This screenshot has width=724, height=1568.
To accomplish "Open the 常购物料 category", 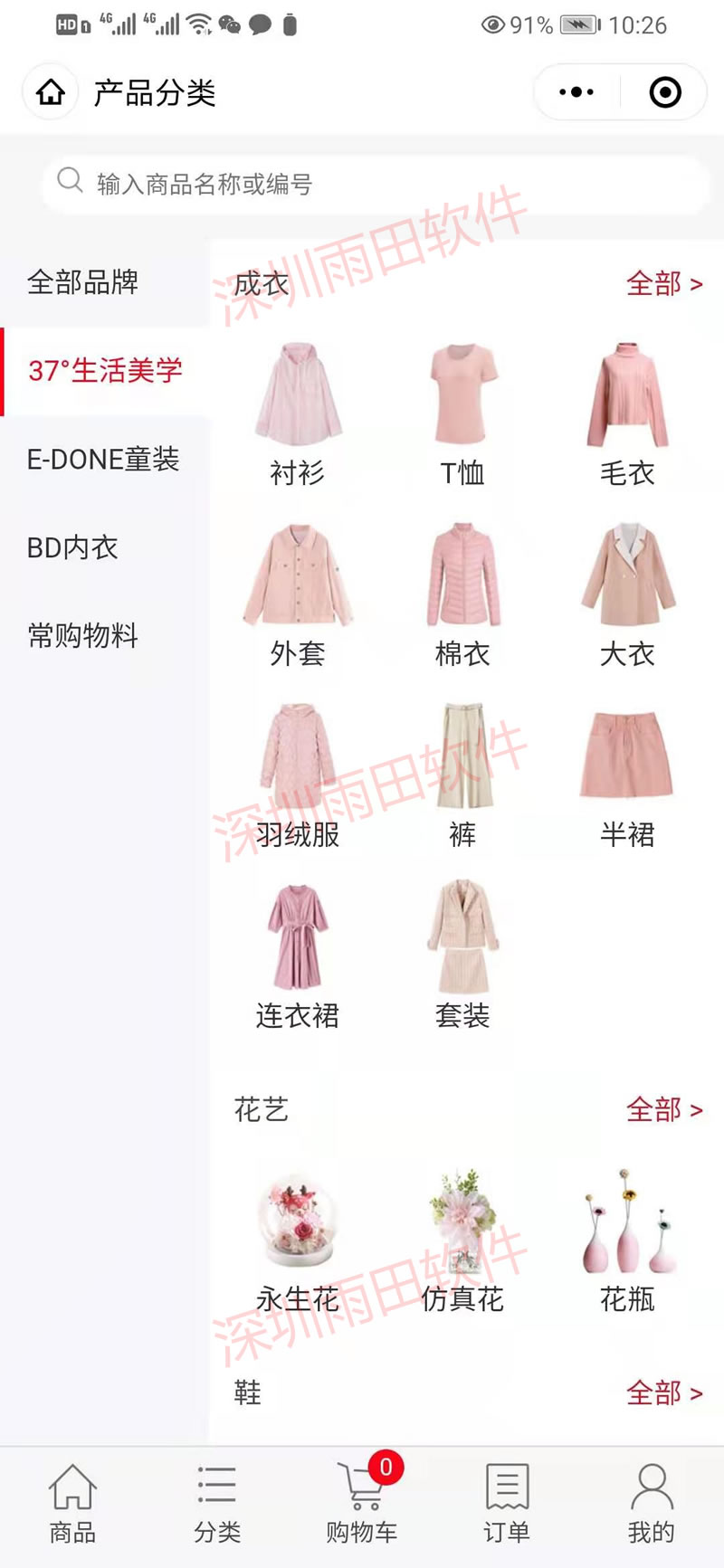I will [104, 635].
